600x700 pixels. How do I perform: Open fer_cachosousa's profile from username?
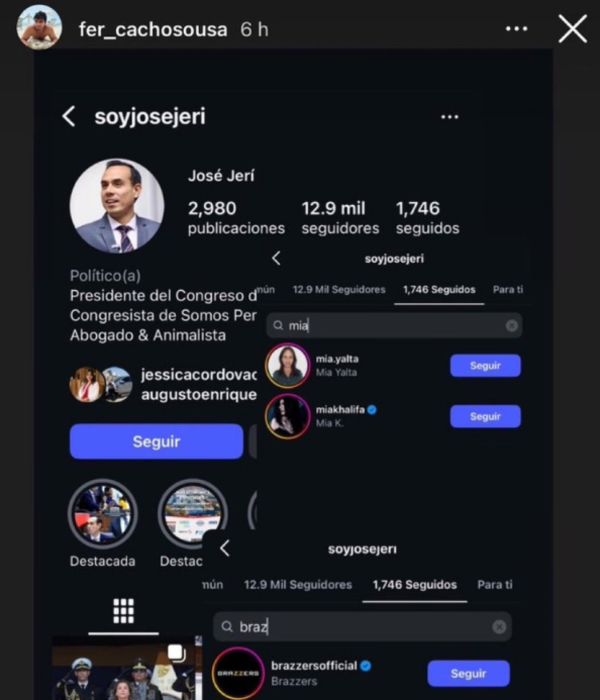point(154,29)
